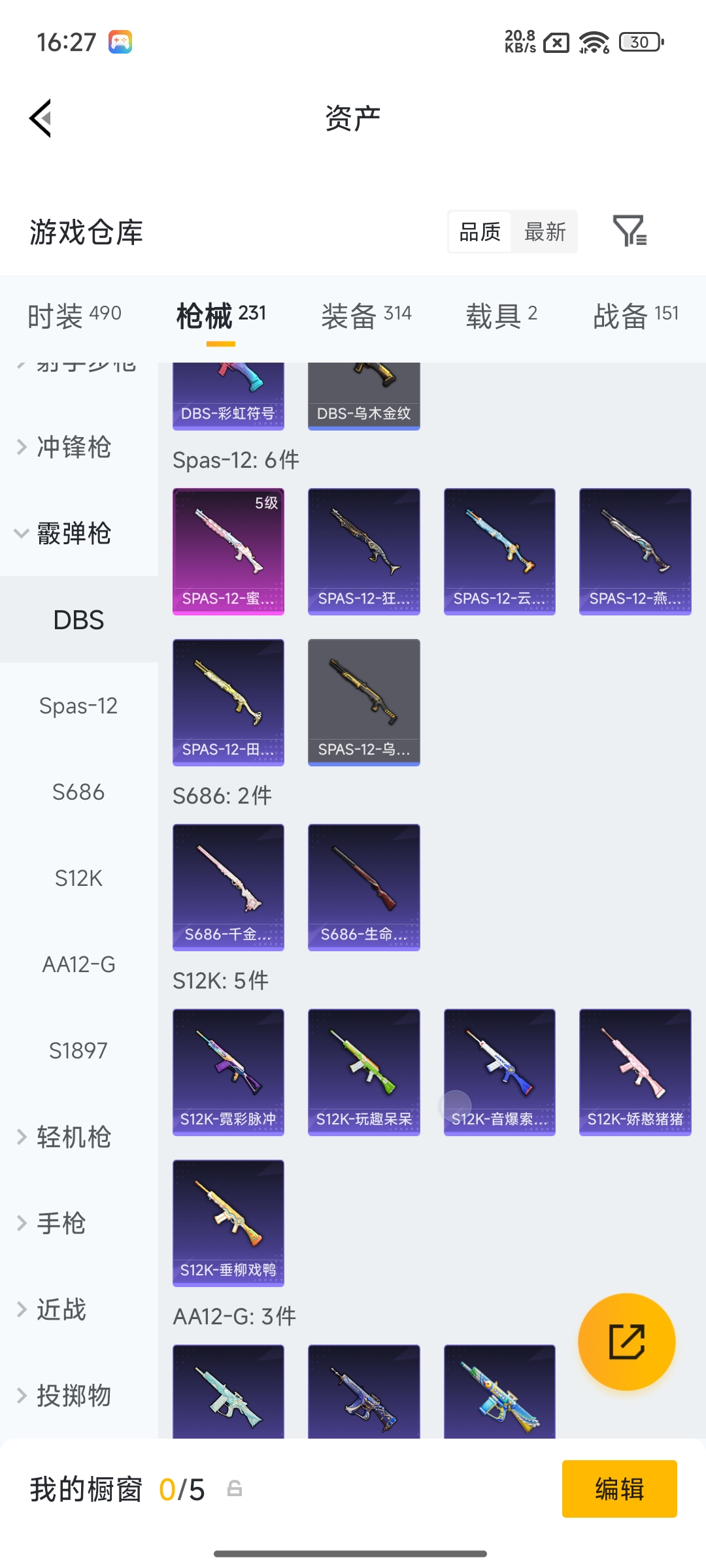The height and width of the screenshot is (1568, 706).
Task: Switch to the 装备 tab
Action: pos(366,316)
